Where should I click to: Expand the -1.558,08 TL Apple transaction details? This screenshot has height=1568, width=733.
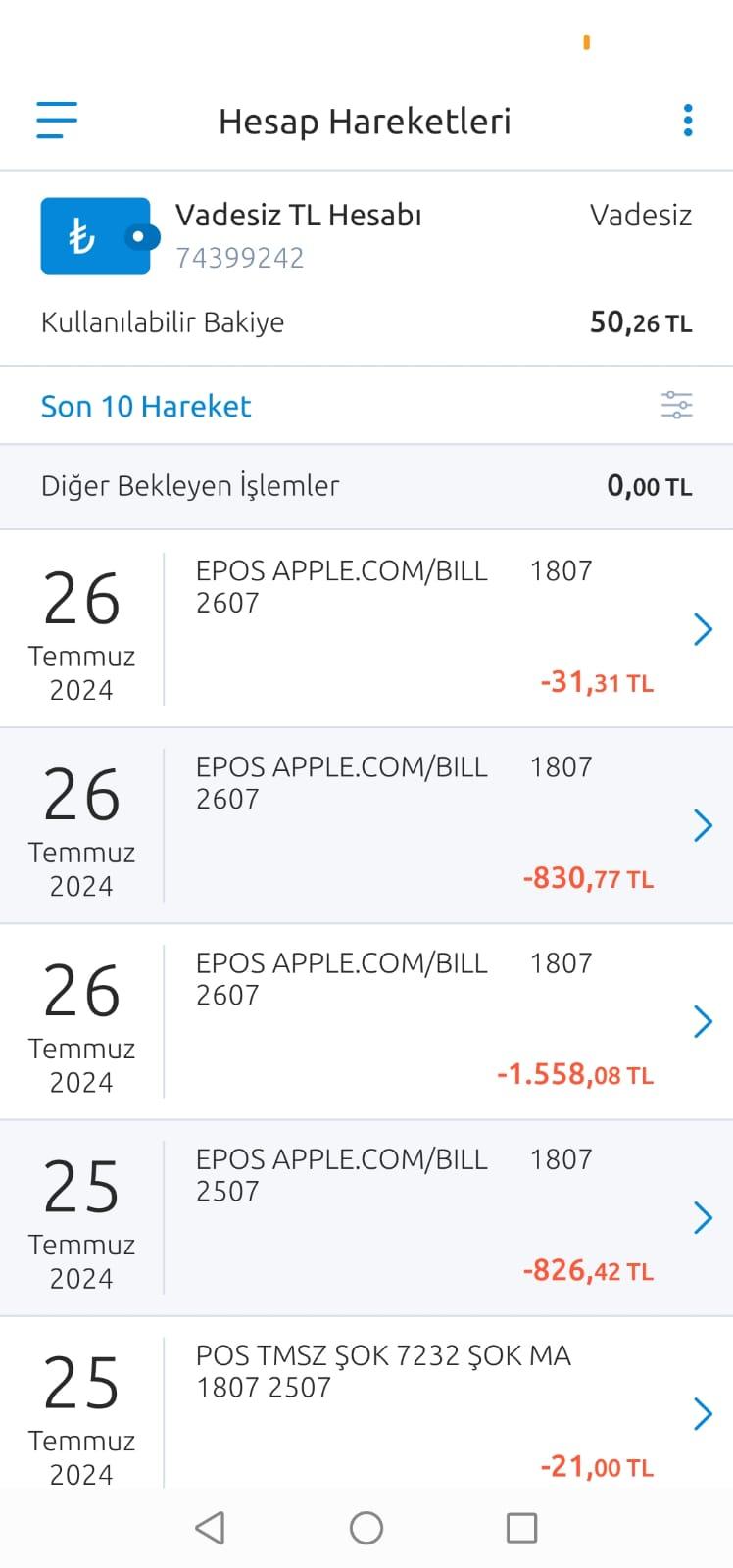click(x=703, y=1021)
